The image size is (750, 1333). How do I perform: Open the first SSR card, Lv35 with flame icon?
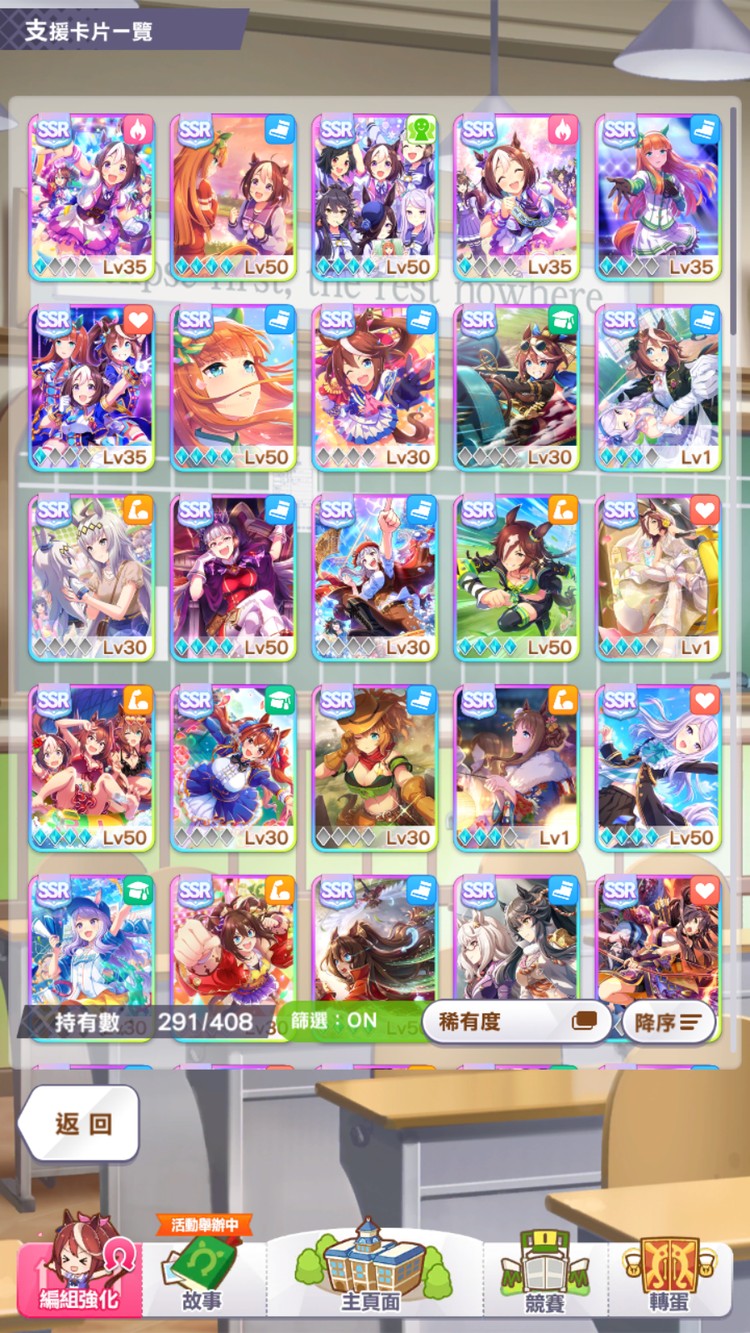(x=92, y=197)
